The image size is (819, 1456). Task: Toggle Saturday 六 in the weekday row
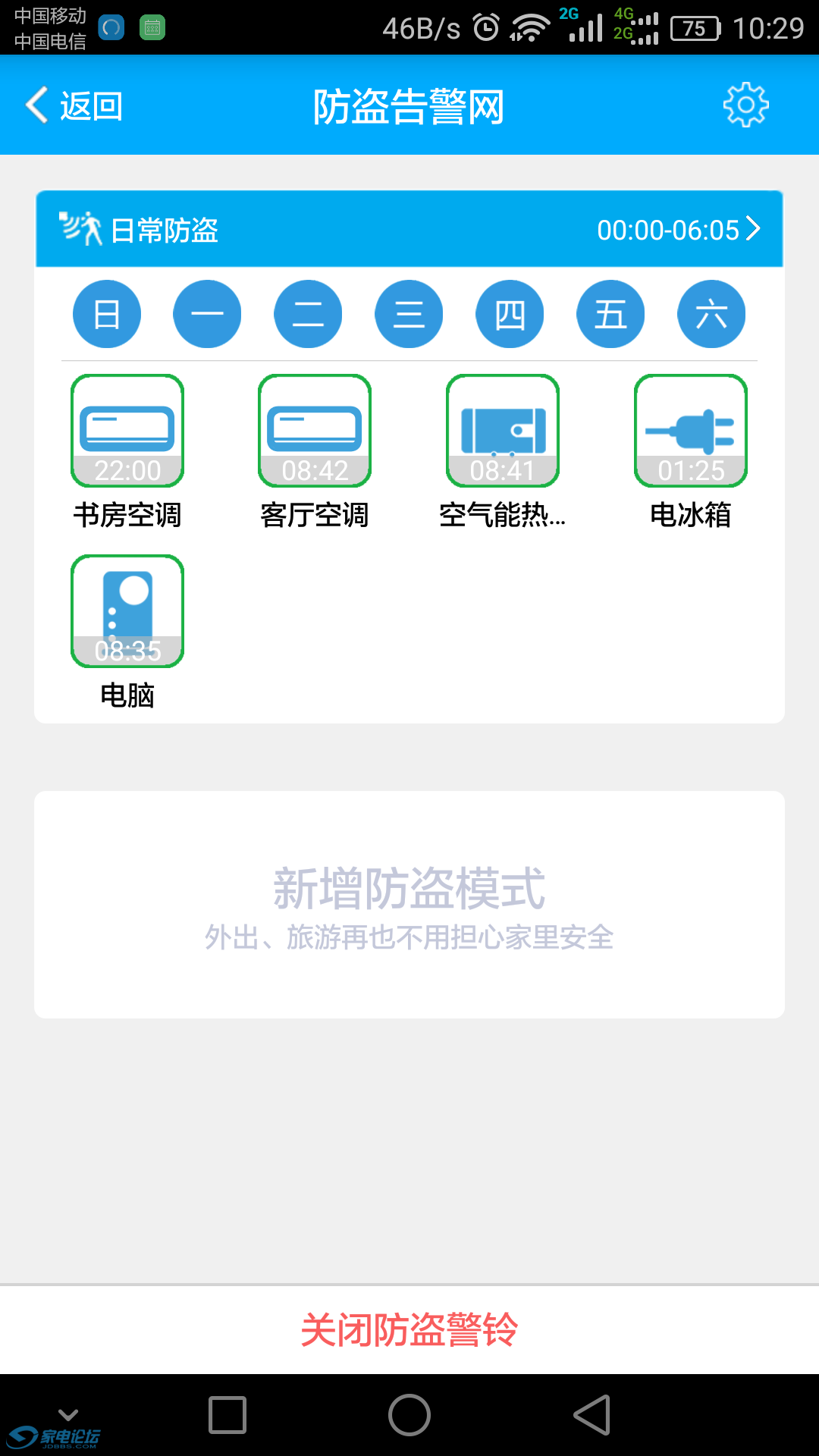(x=711, y=313)
